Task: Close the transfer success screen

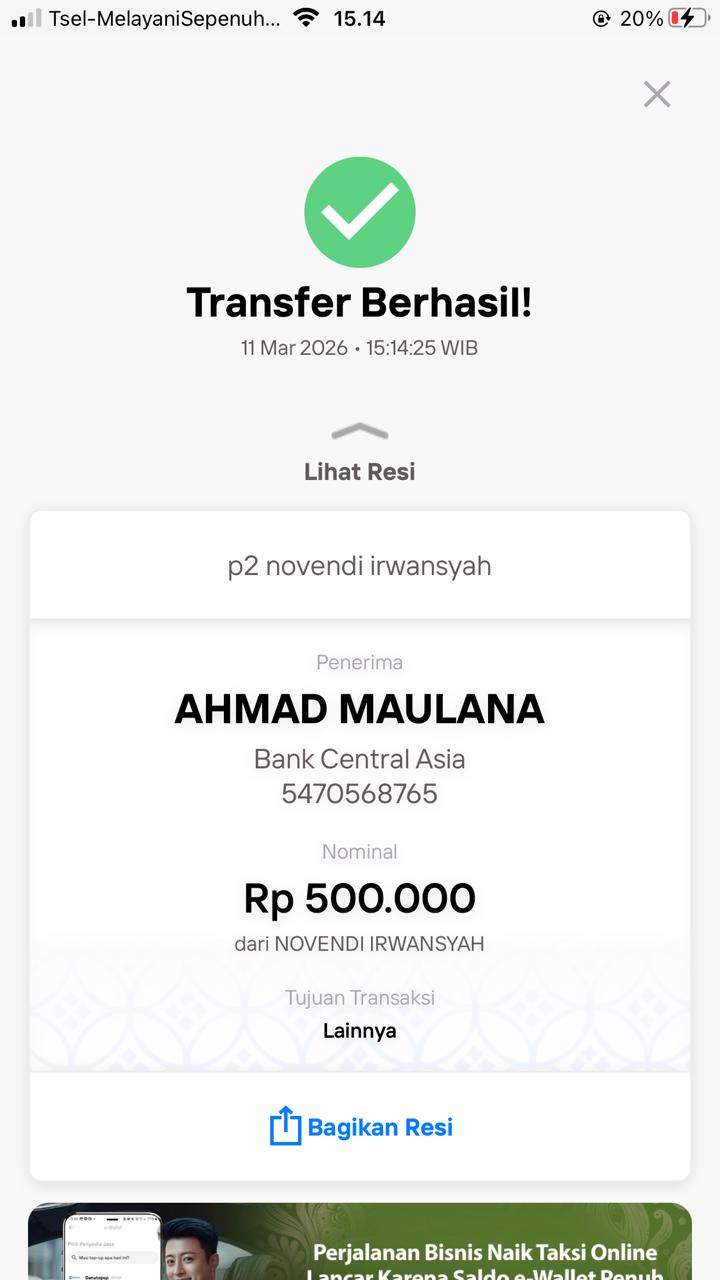Action: point(657,94)
